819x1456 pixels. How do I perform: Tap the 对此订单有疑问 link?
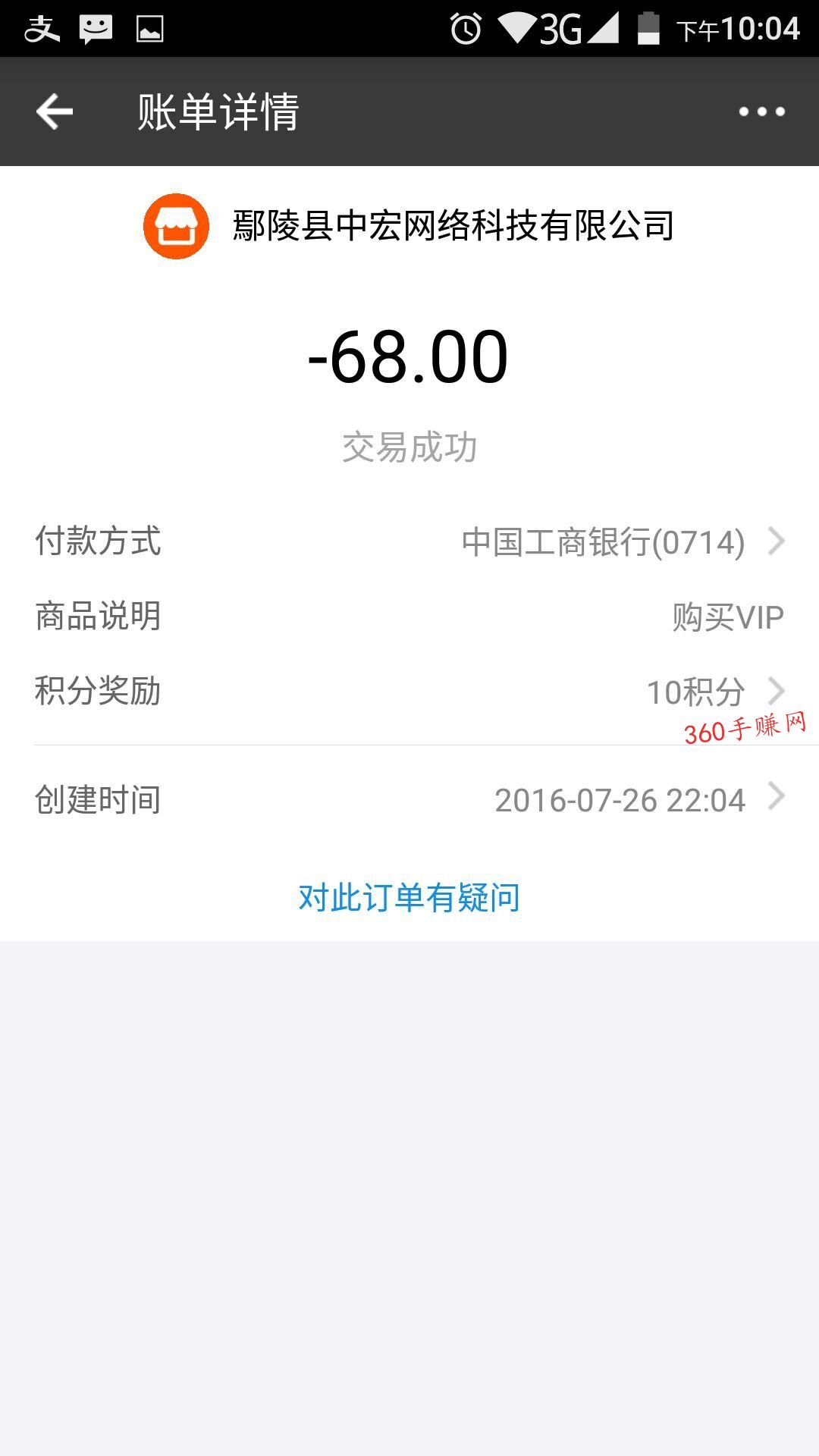tap(409, 898)
